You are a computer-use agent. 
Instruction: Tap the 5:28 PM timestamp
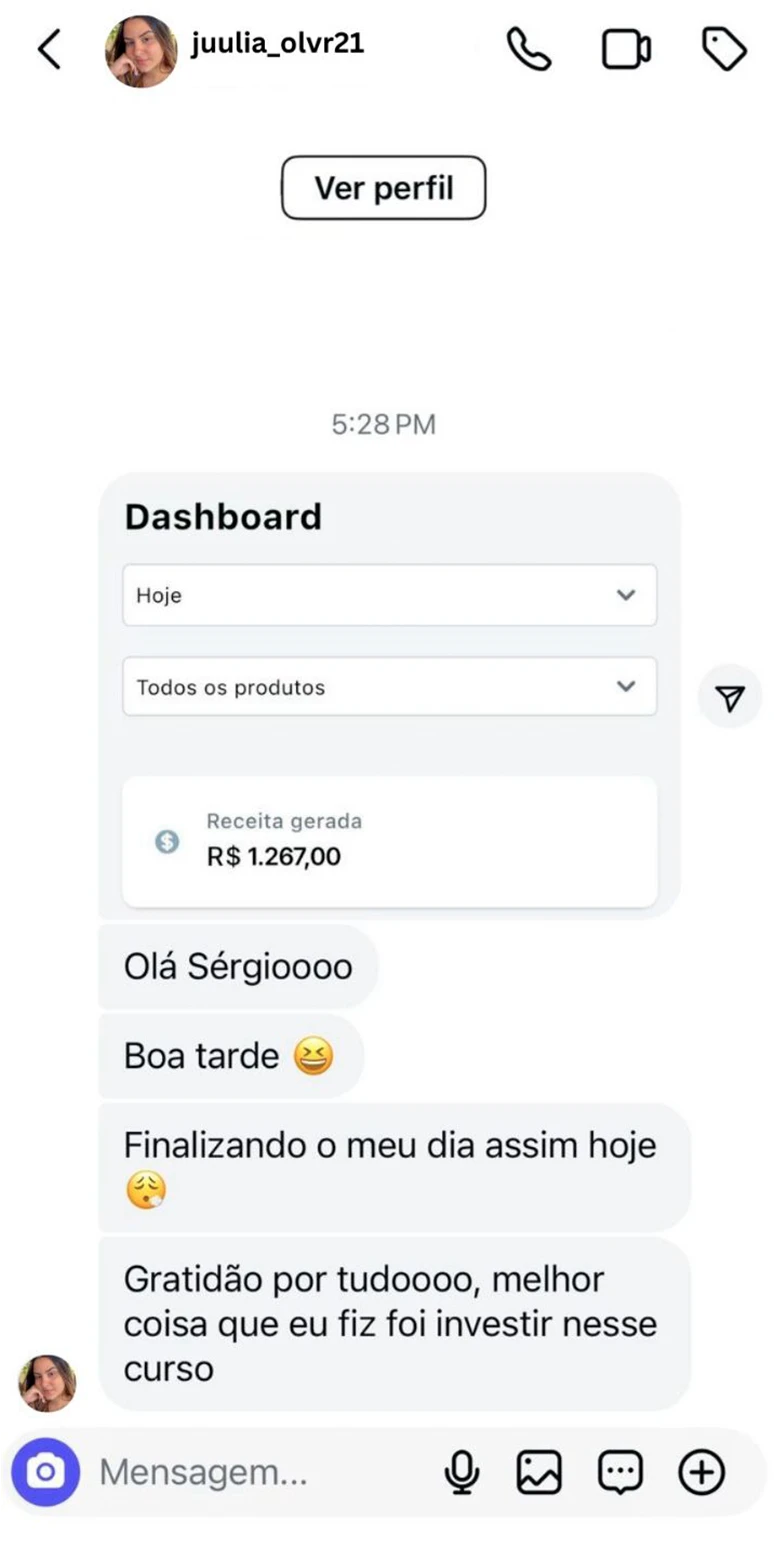click(384, 423)
